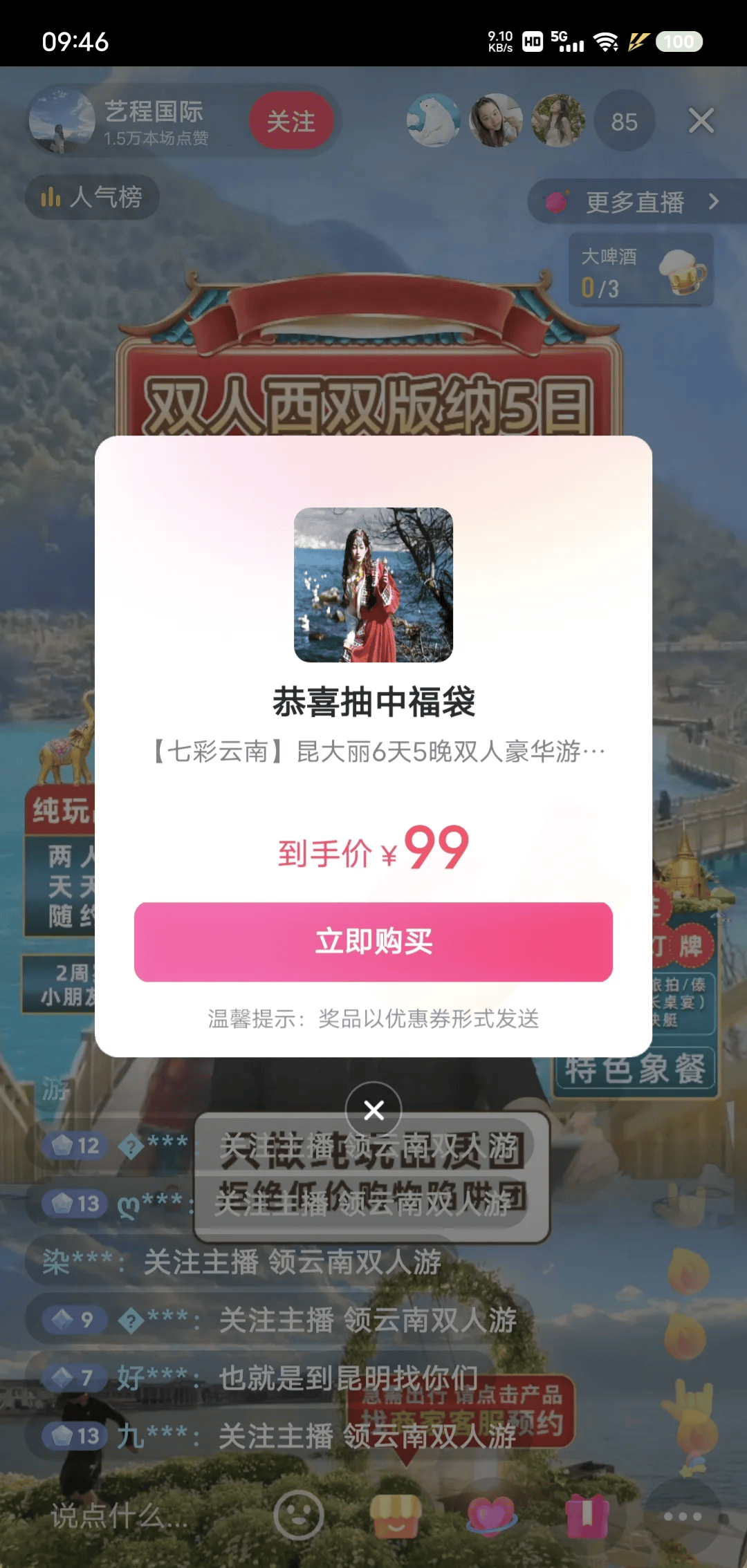Open 更多直播 for more live streams

click(x=635, y=202)
